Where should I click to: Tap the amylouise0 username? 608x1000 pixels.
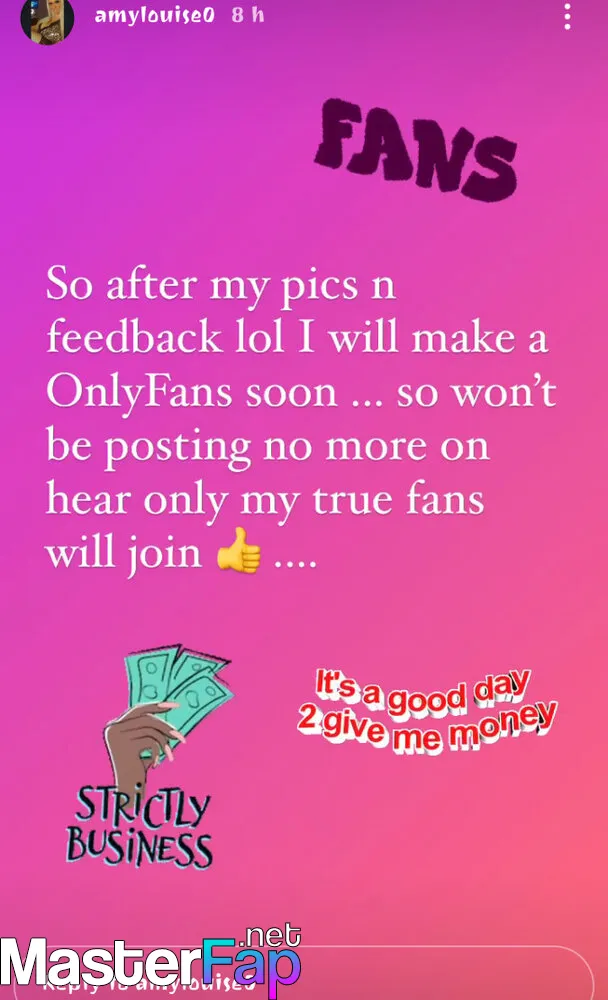(154, 15)
